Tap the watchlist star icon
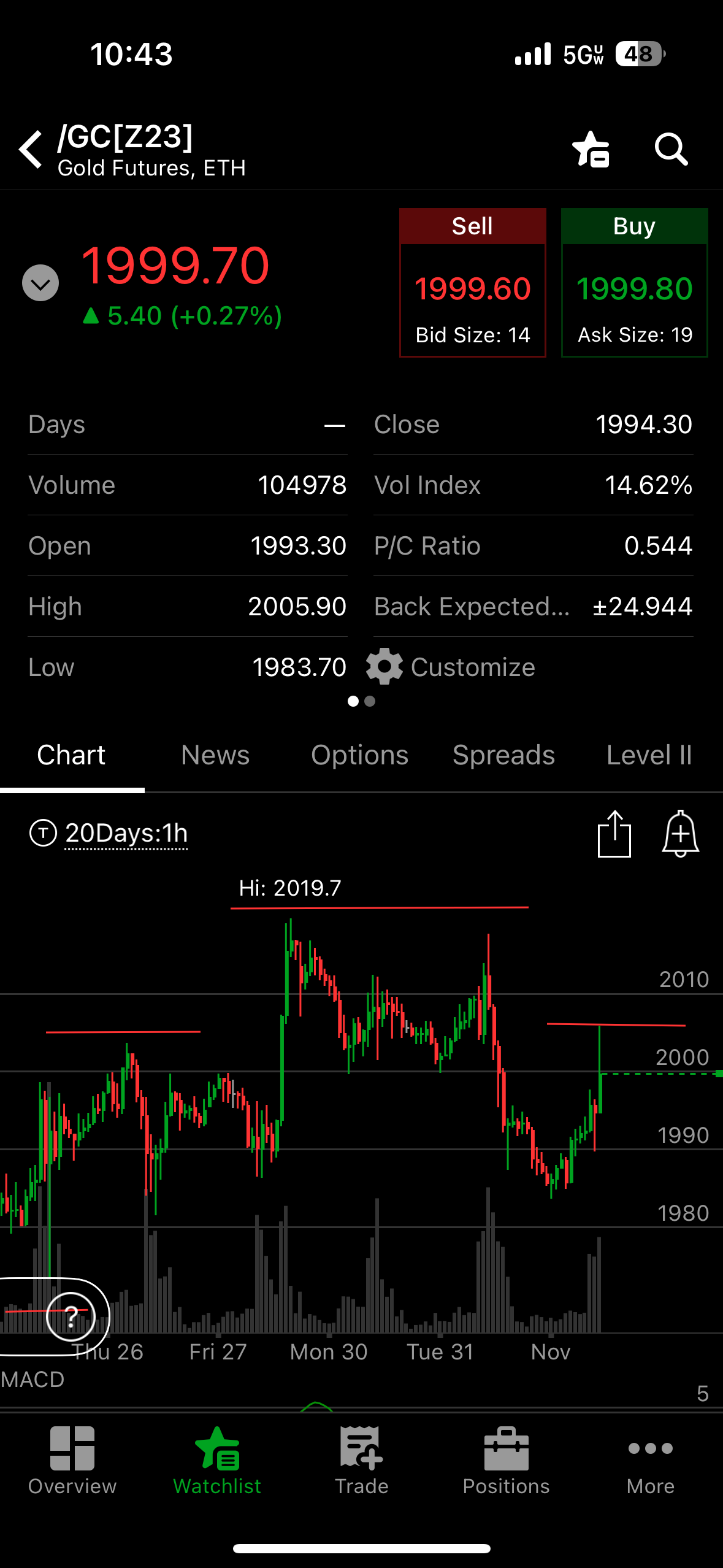The width and height of the screenshot is (723, 1568). point(591,150)
